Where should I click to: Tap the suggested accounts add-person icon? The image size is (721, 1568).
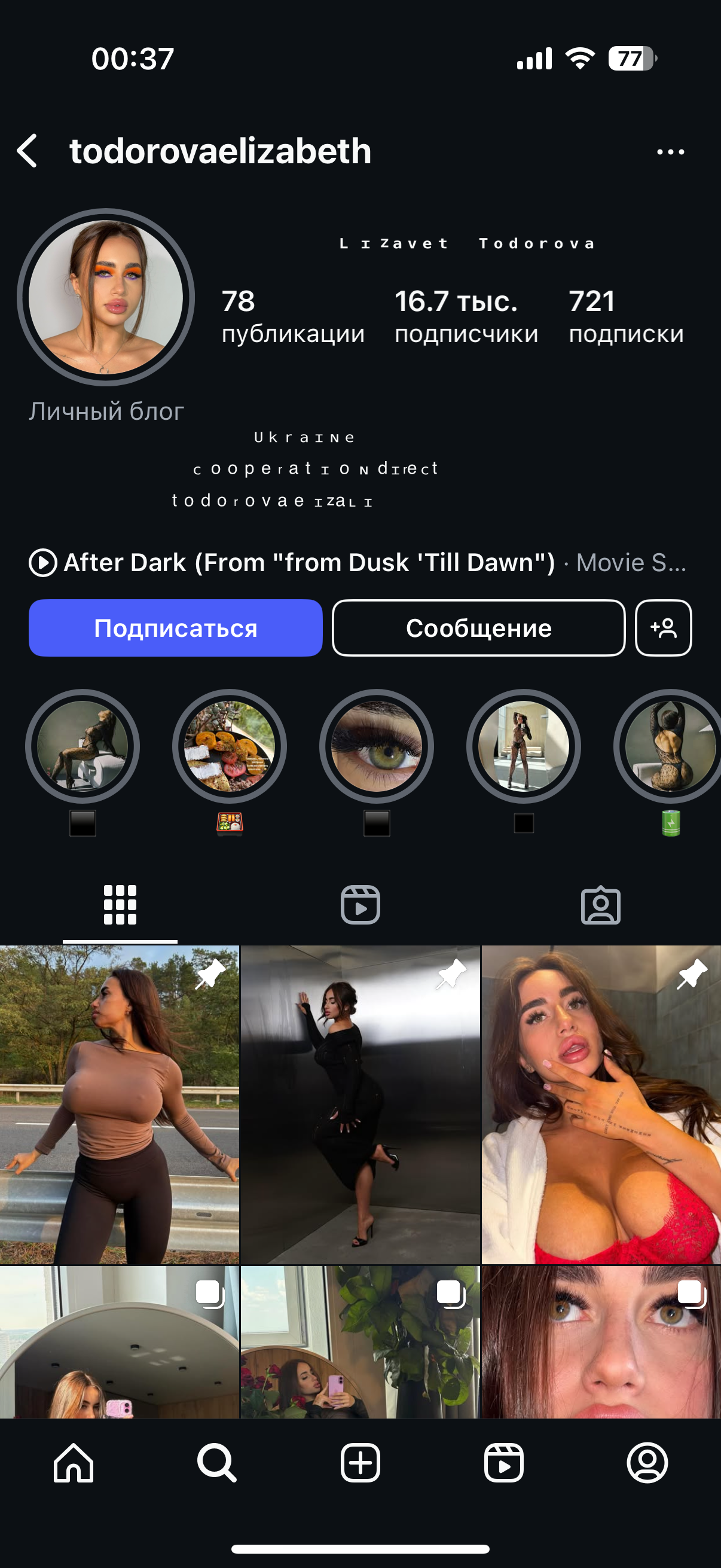pyautogui.click(x=663, y=627)
